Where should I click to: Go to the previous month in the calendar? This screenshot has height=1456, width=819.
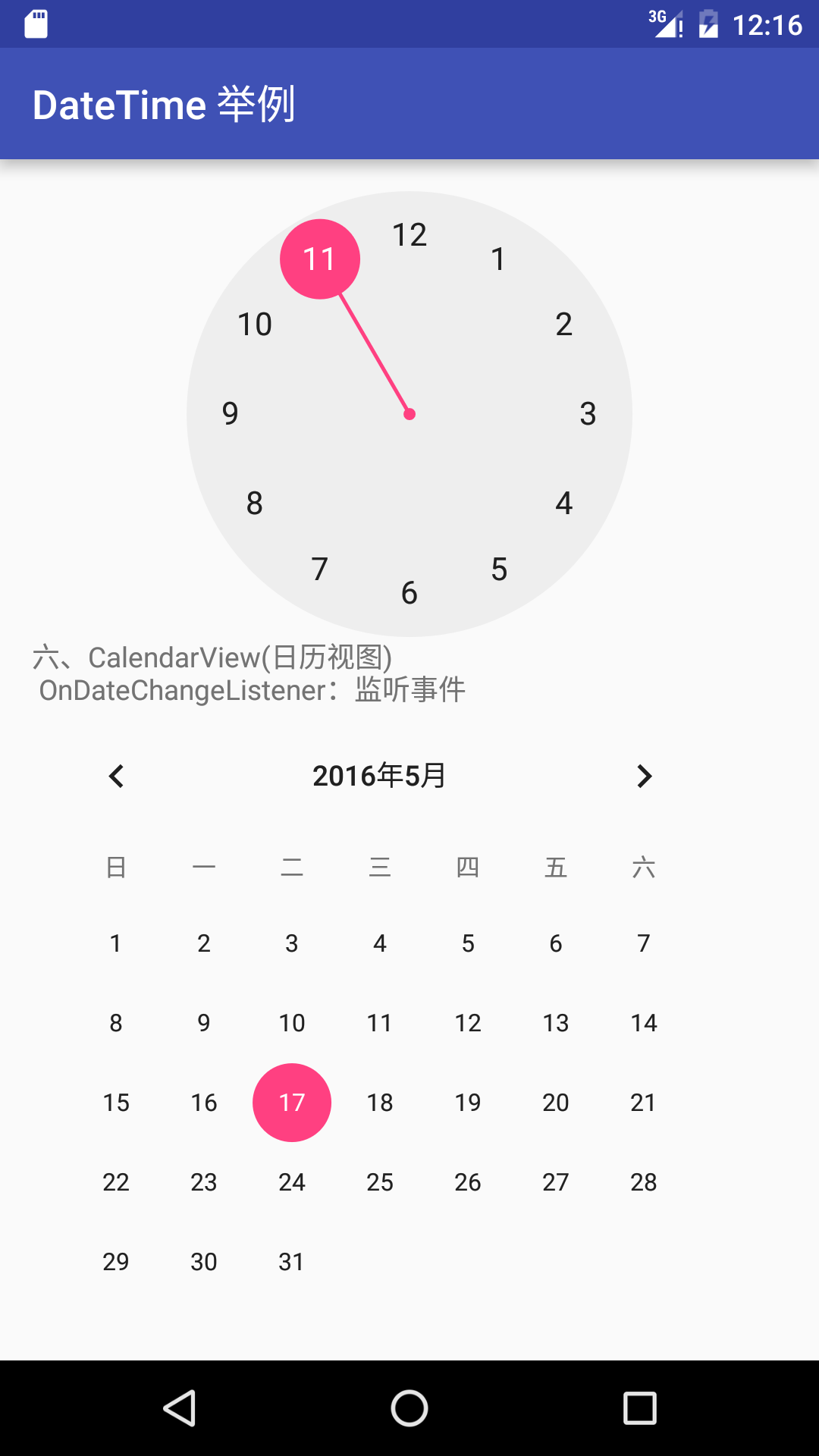click(x=115, y=776)
